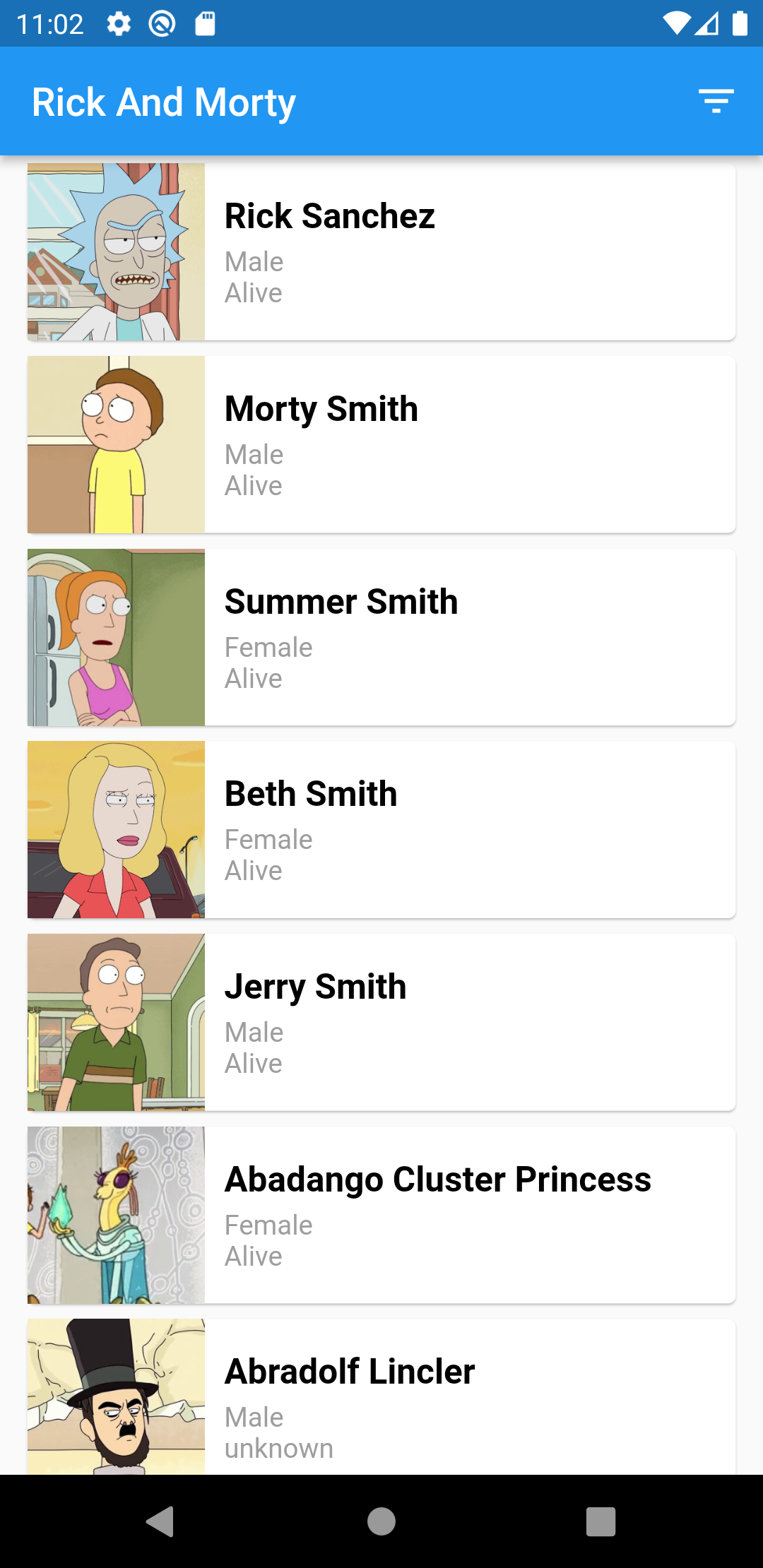763x1568 pixels.
Task: Open the Jerry Smith character card
Action: point(424,1021)
